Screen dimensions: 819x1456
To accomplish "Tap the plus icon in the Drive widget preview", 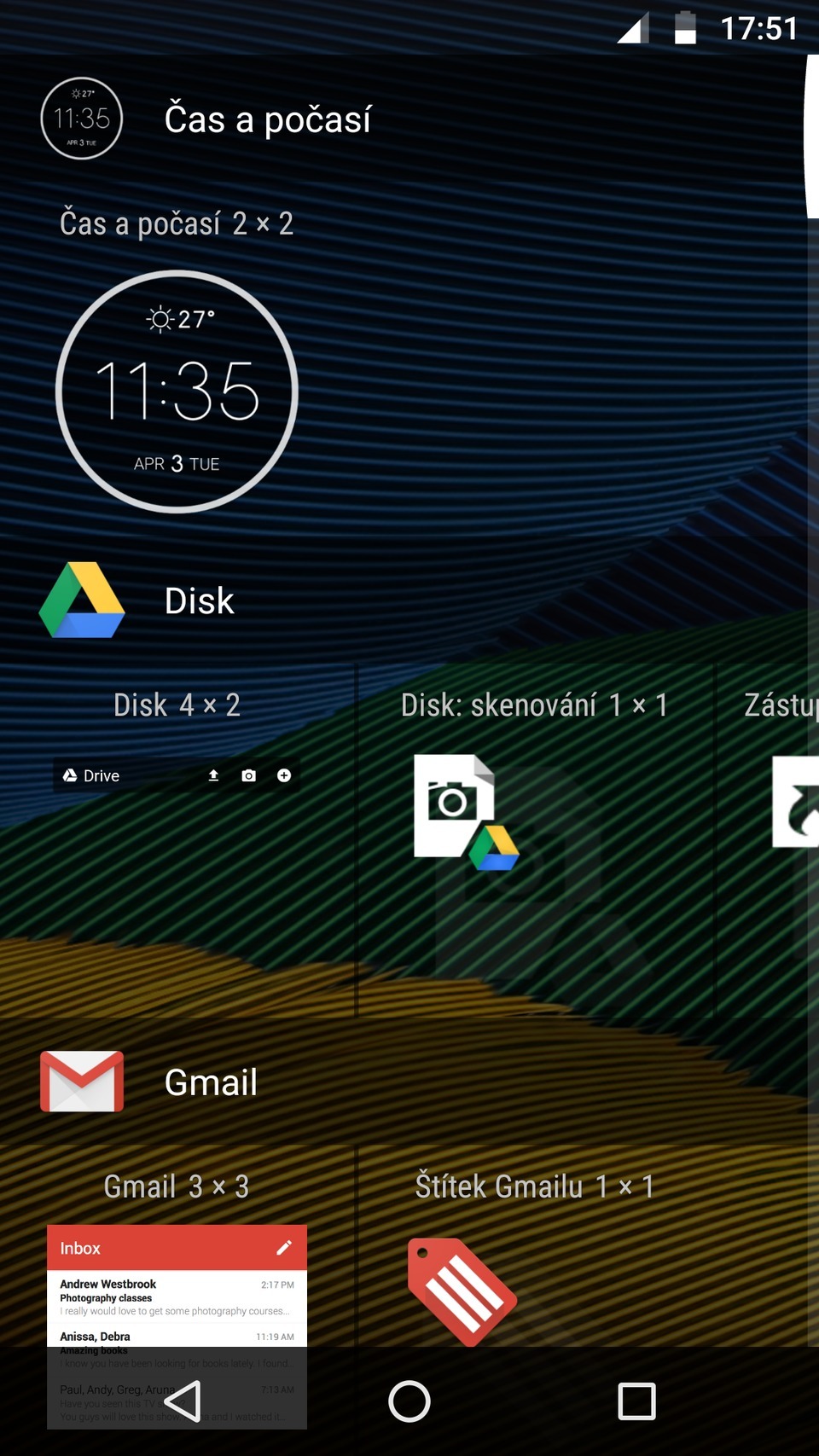I will pos(283,775).
